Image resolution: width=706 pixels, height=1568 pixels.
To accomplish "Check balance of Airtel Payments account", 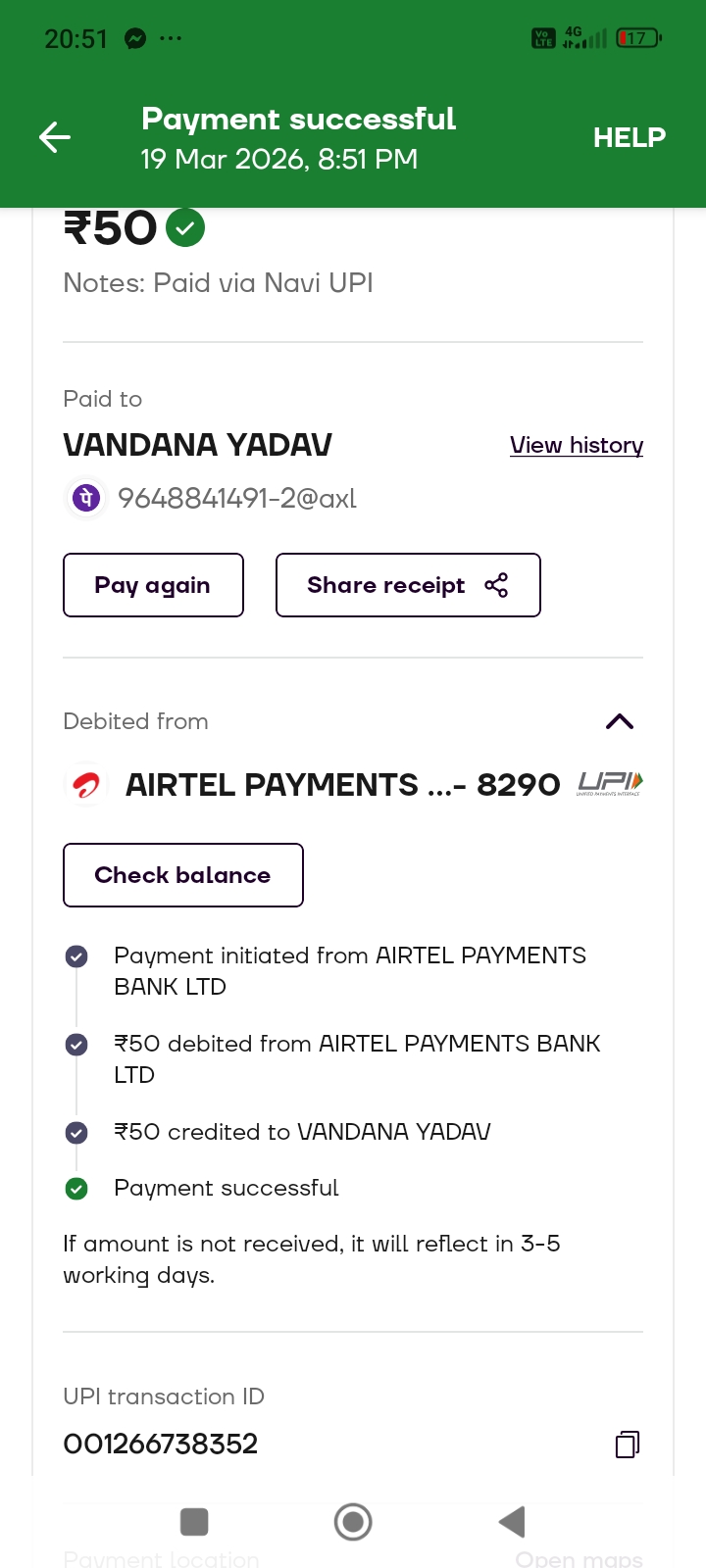I will click(x=183, y=875).
